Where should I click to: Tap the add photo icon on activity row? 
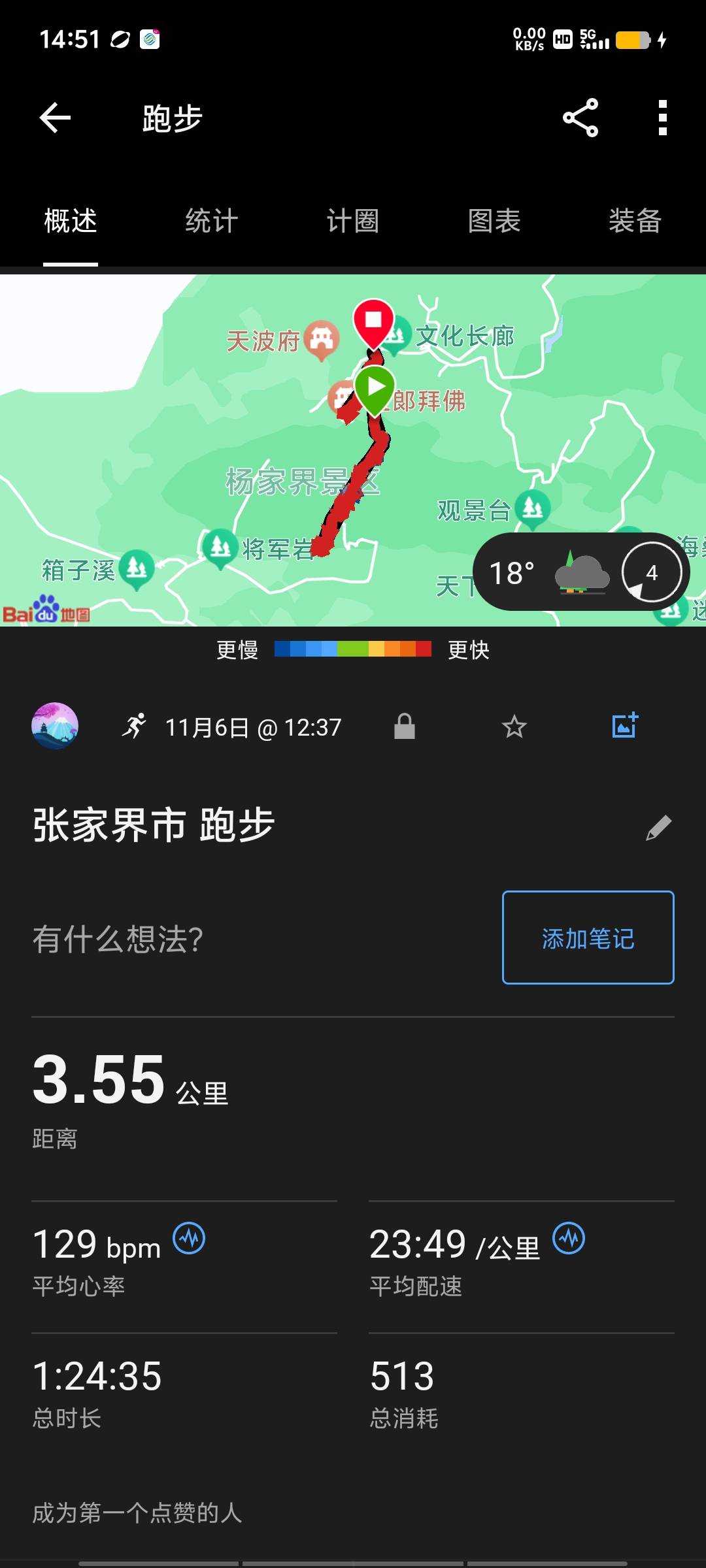tap(623, 725)
